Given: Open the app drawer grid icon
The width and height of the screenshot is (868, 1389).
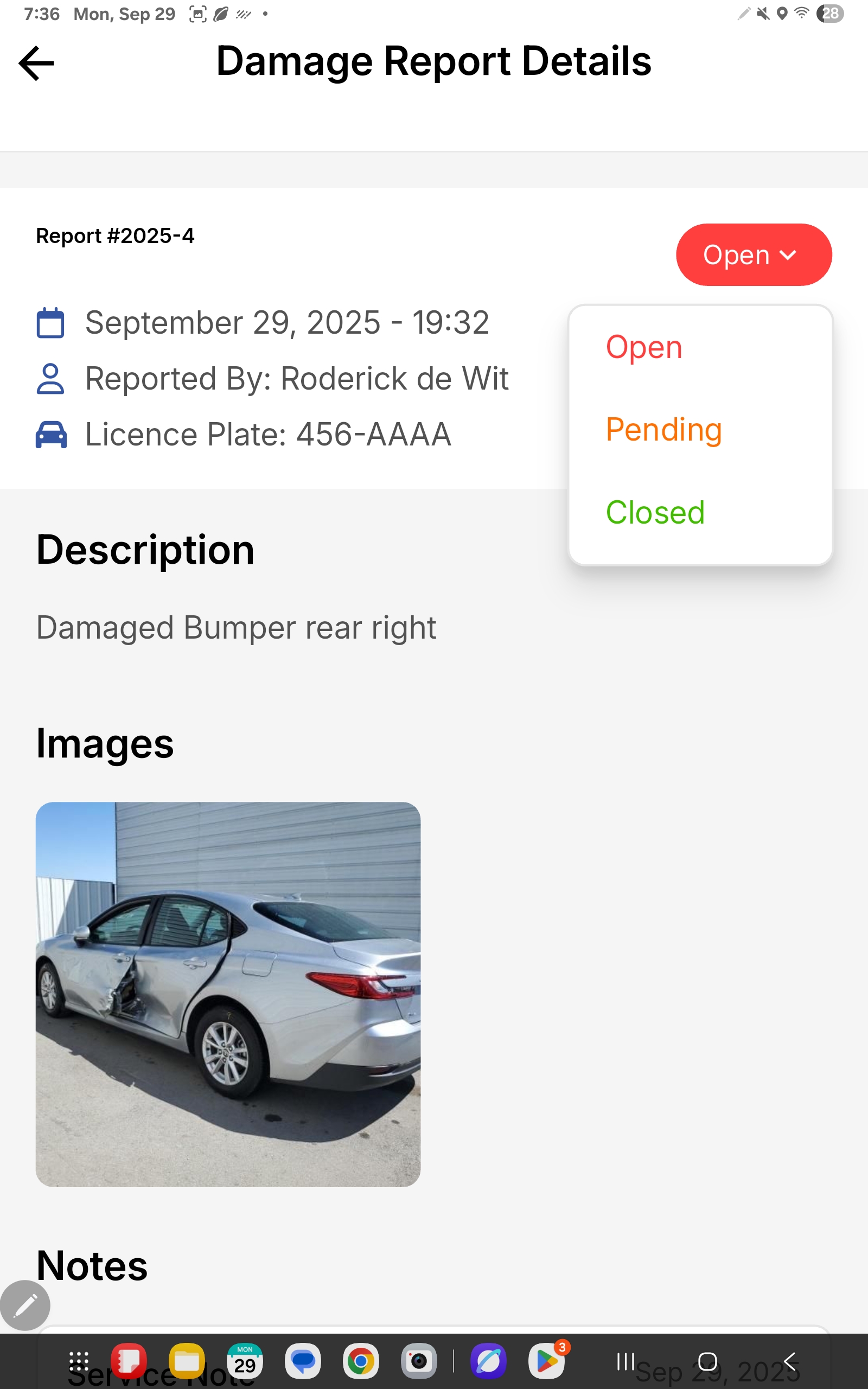Looking at the screenshot, I should (x=79, y=1361).
